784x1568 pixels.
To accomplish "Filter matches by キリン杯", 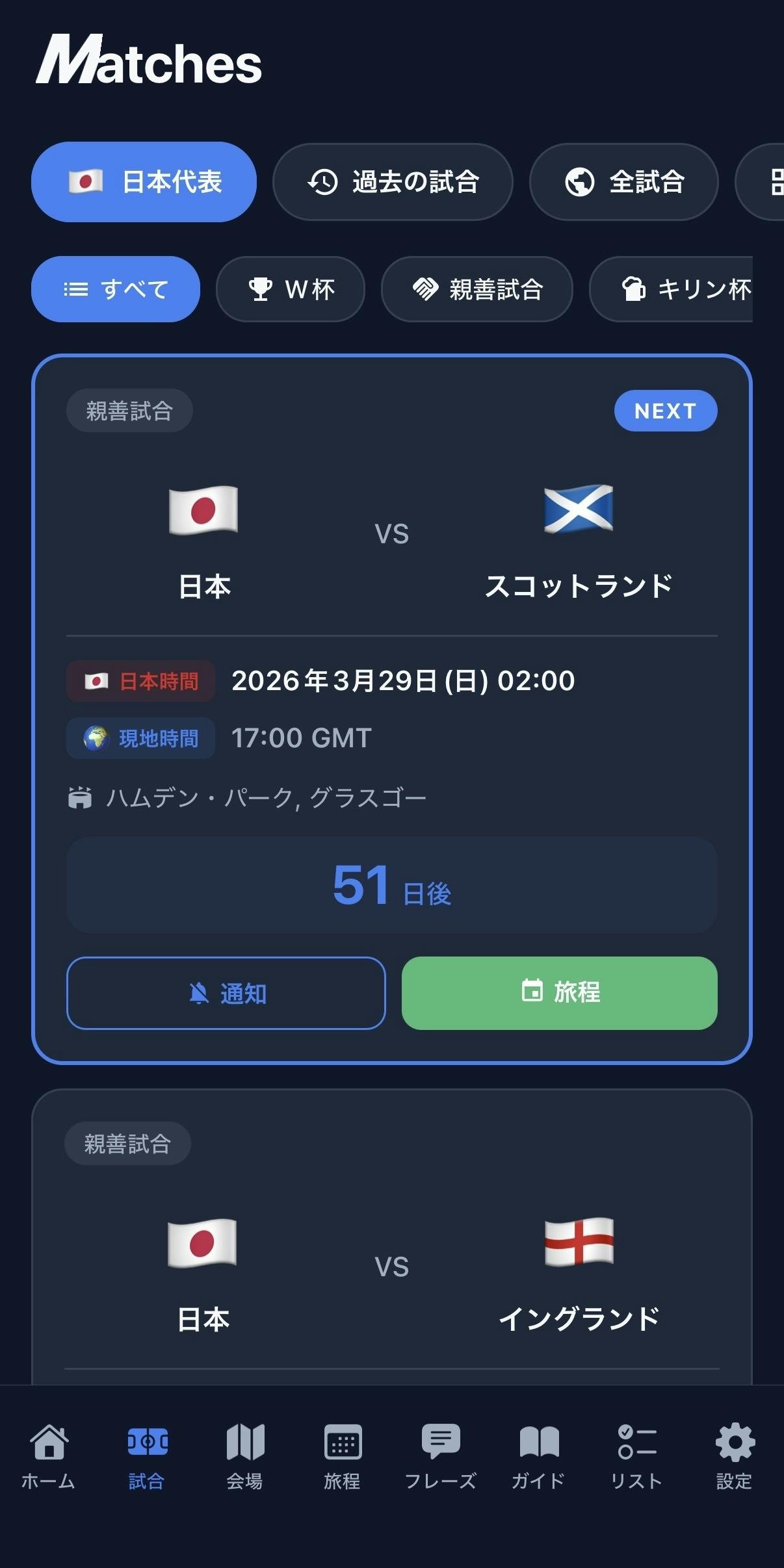I will (676, 289).
